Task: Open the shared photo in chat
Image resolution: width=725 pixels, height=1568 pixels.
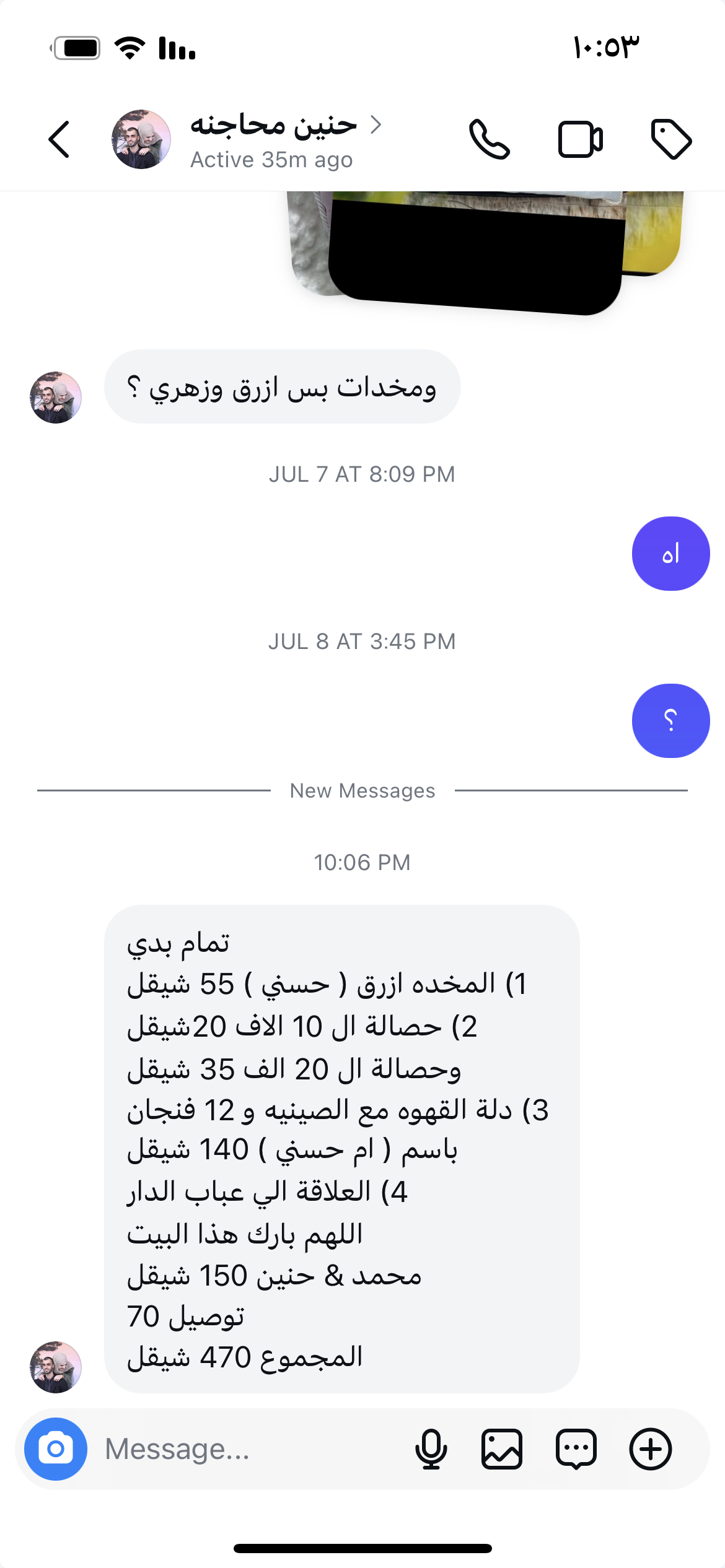Action: click(x=483, y=248)
